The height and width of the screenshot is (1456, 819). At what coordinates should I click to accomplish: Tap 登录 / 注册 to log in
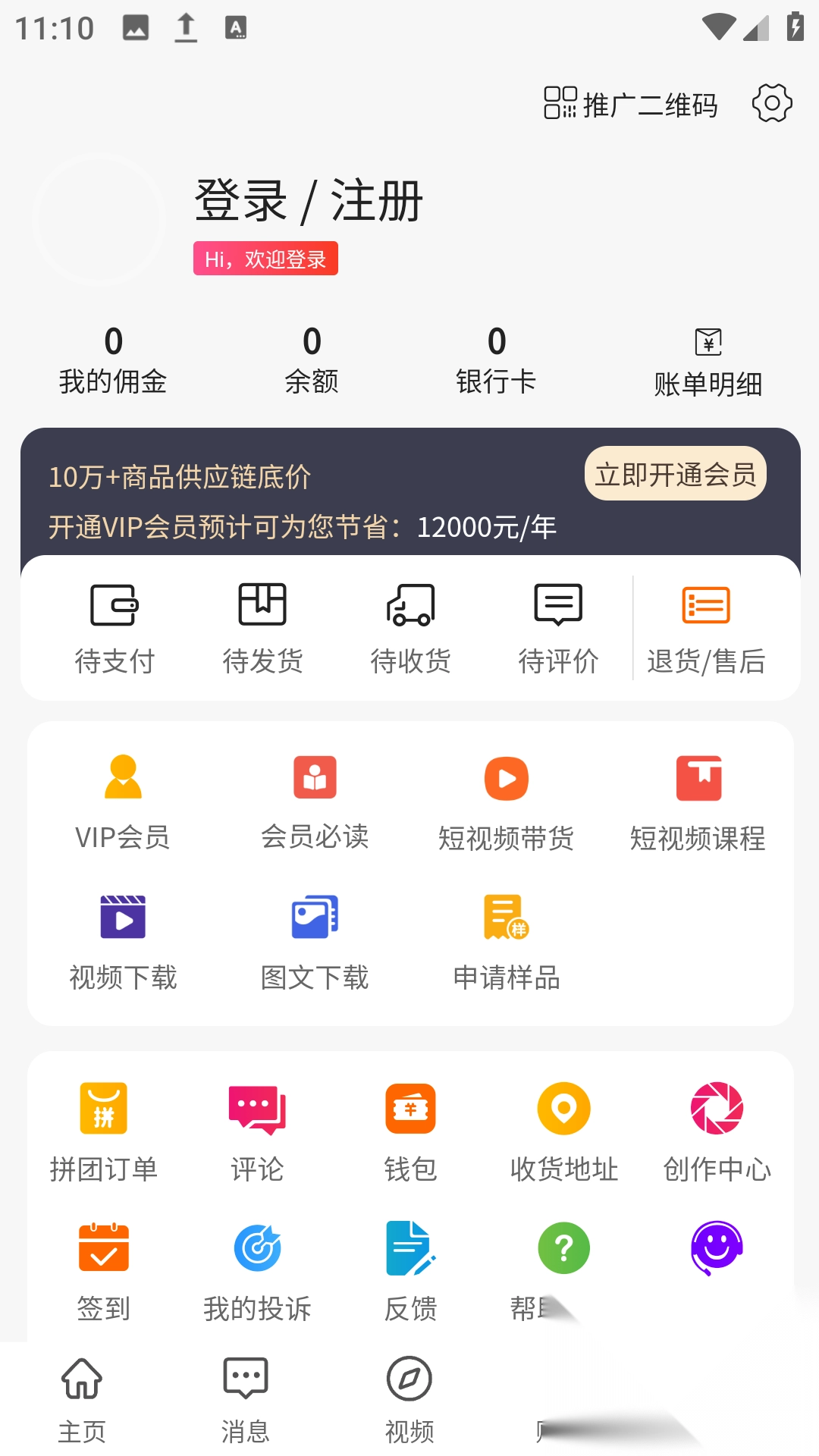(308, 201)
